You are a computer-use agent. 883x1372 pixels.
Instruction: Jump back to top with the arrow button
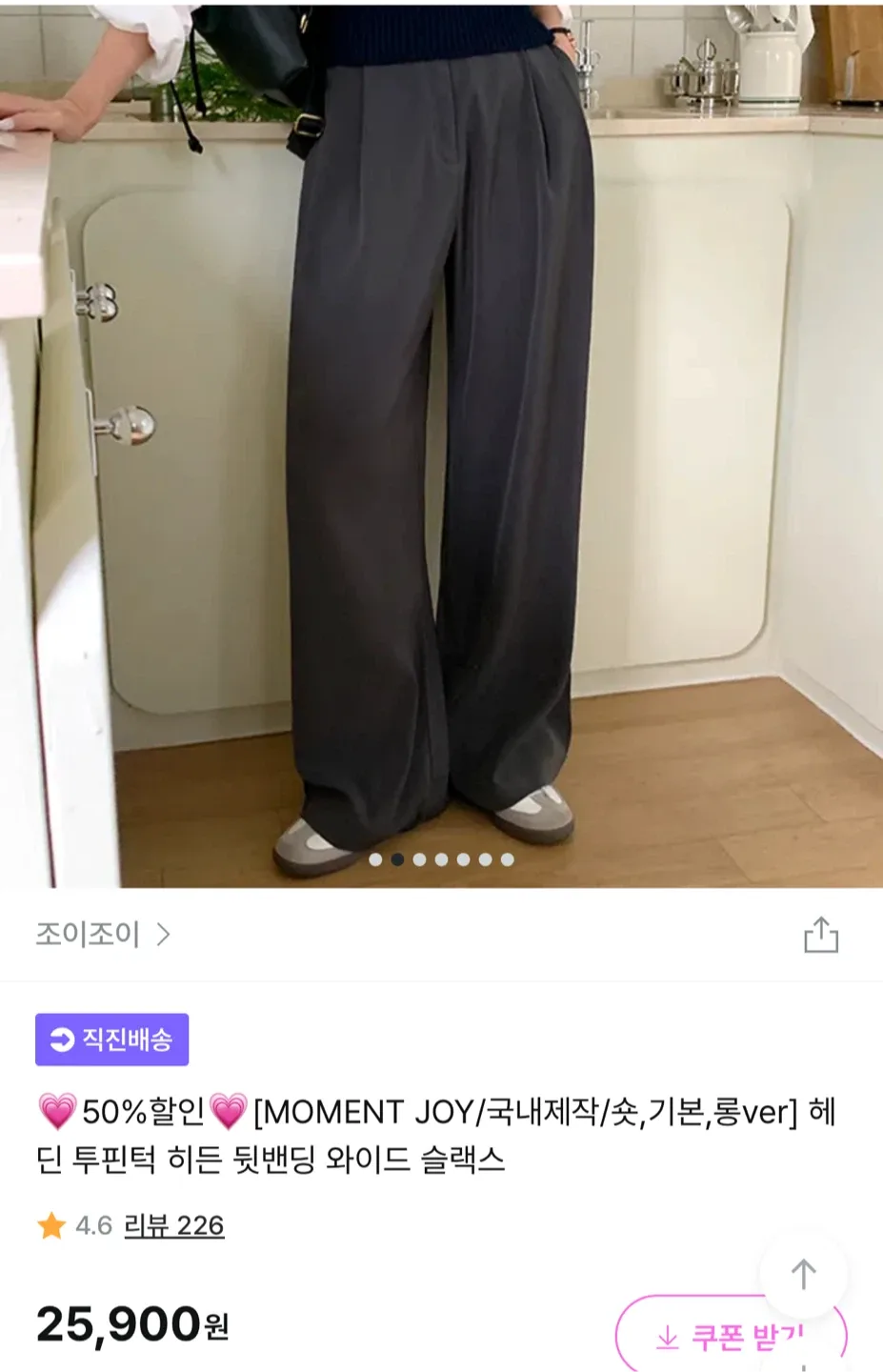(803, 1274)
